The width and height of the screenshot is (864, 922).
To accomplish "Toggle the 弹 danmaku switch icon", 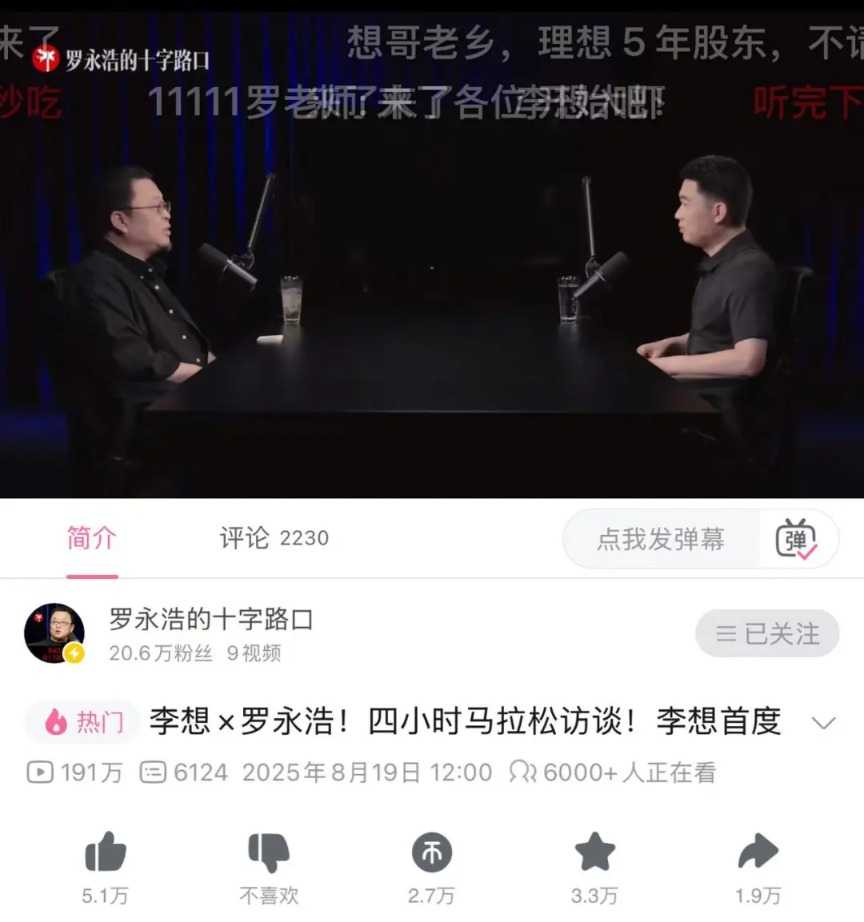I will [x=797, y=539].
